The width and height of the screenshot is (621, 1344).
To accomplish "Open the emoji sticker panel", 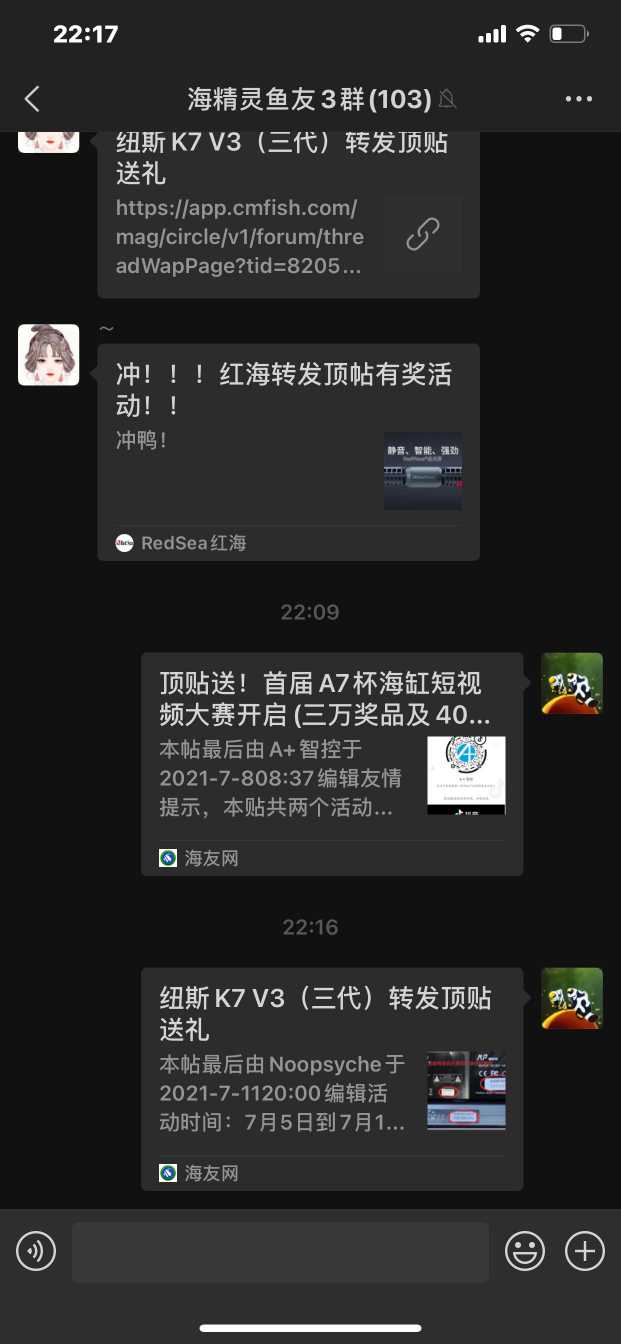I will tap(525, 1251).
